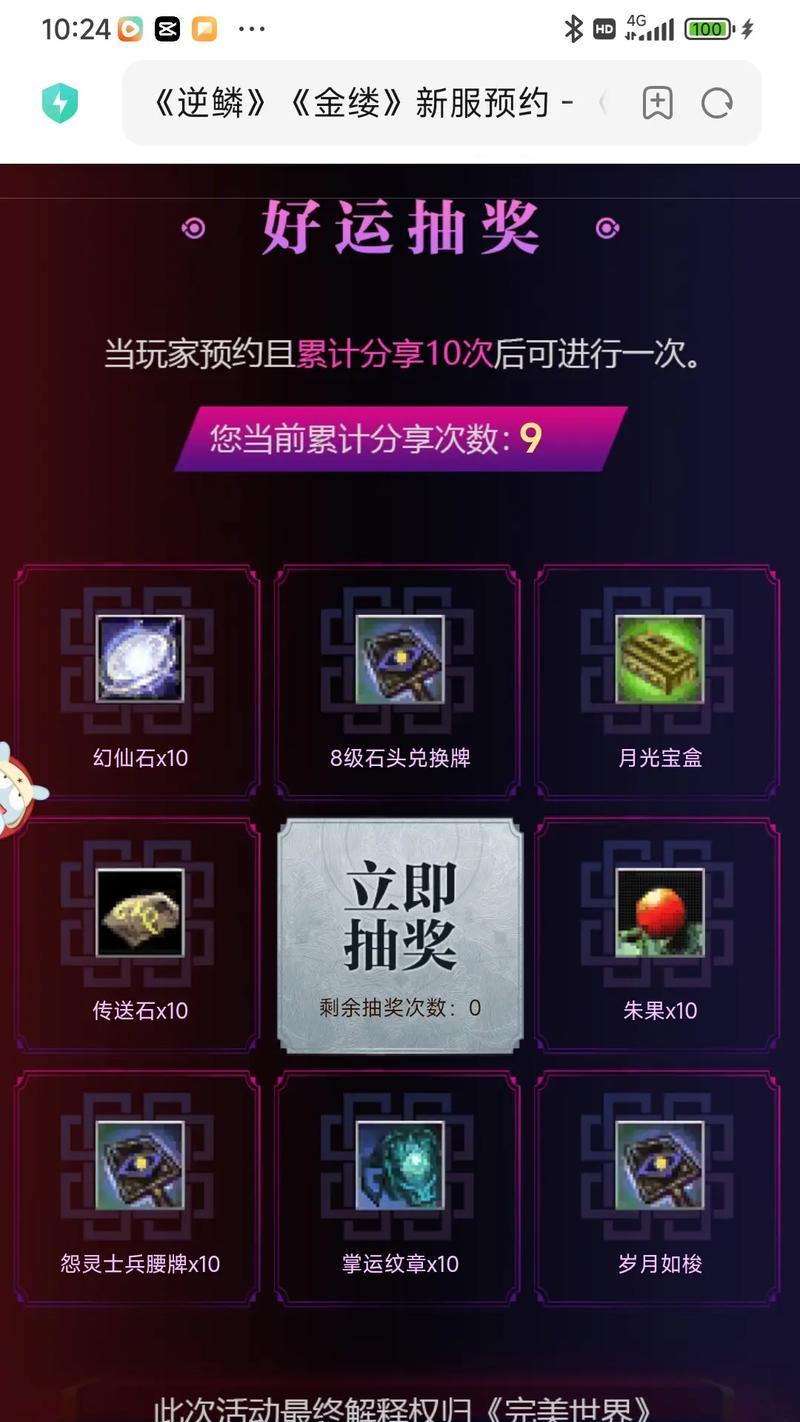Reload the page
Image resolution: width=800 pixels, height=1422 pixels.
click(x=717, y=103)
